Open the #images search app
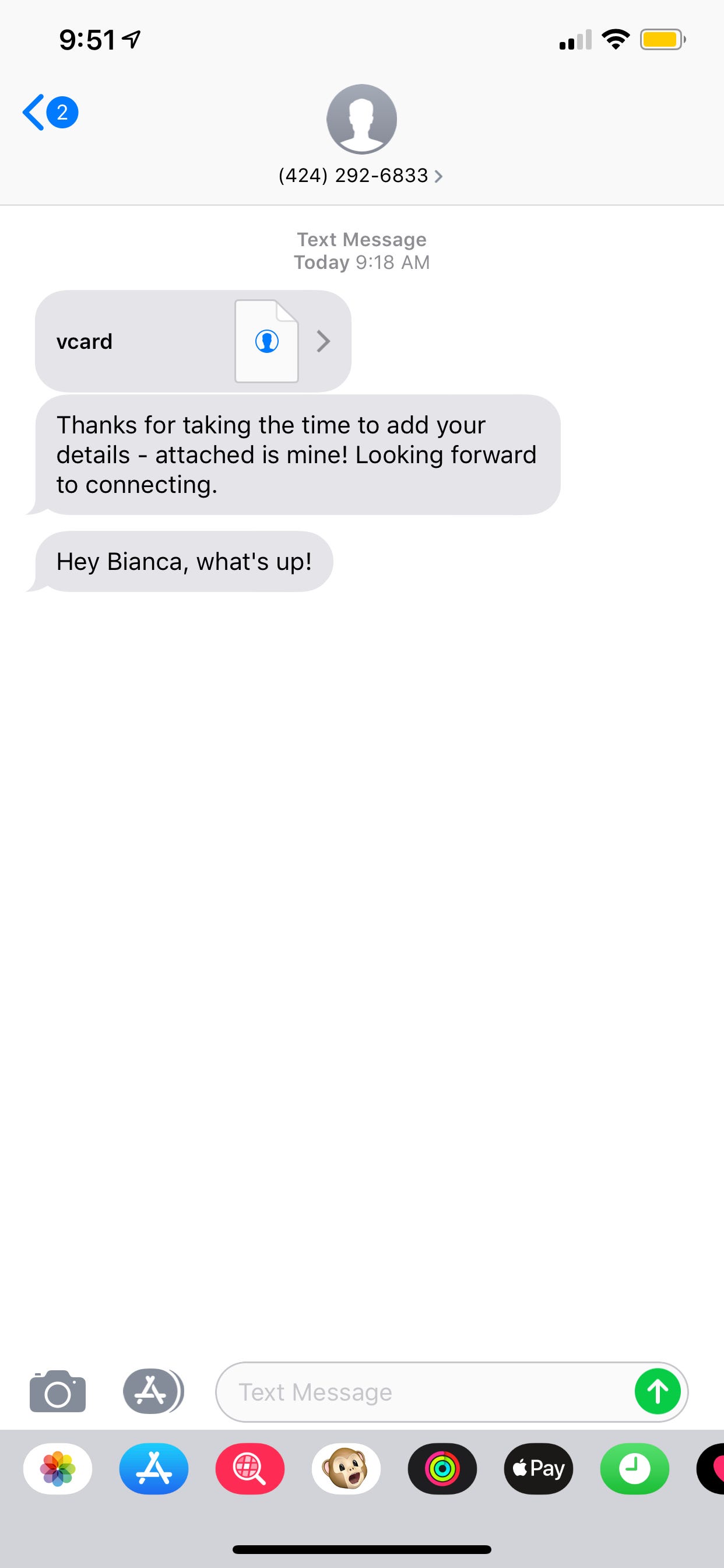Screen dimensions: 724x1568 (250, 1469)
